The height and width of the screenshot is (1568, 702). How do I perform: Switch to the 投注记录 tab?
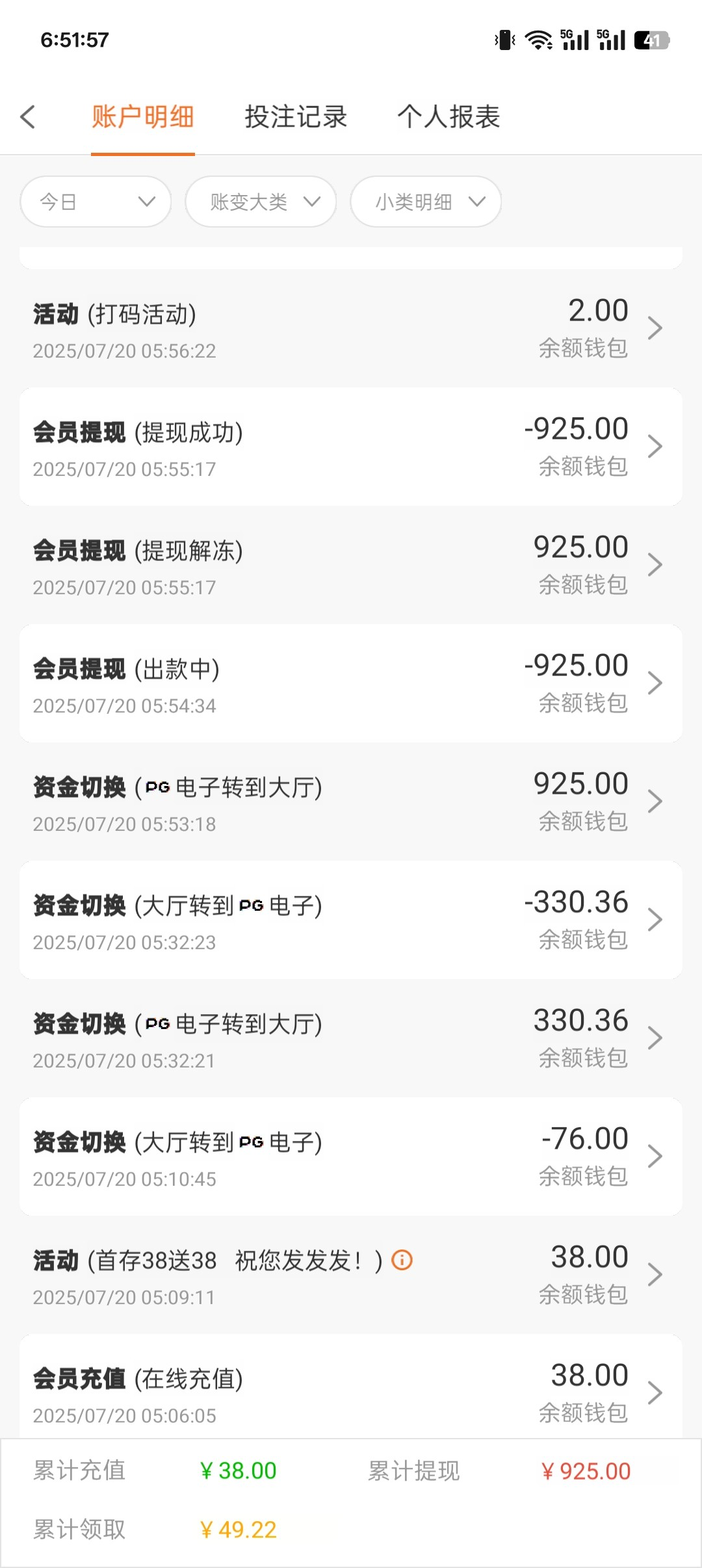[x=296, y=117]
